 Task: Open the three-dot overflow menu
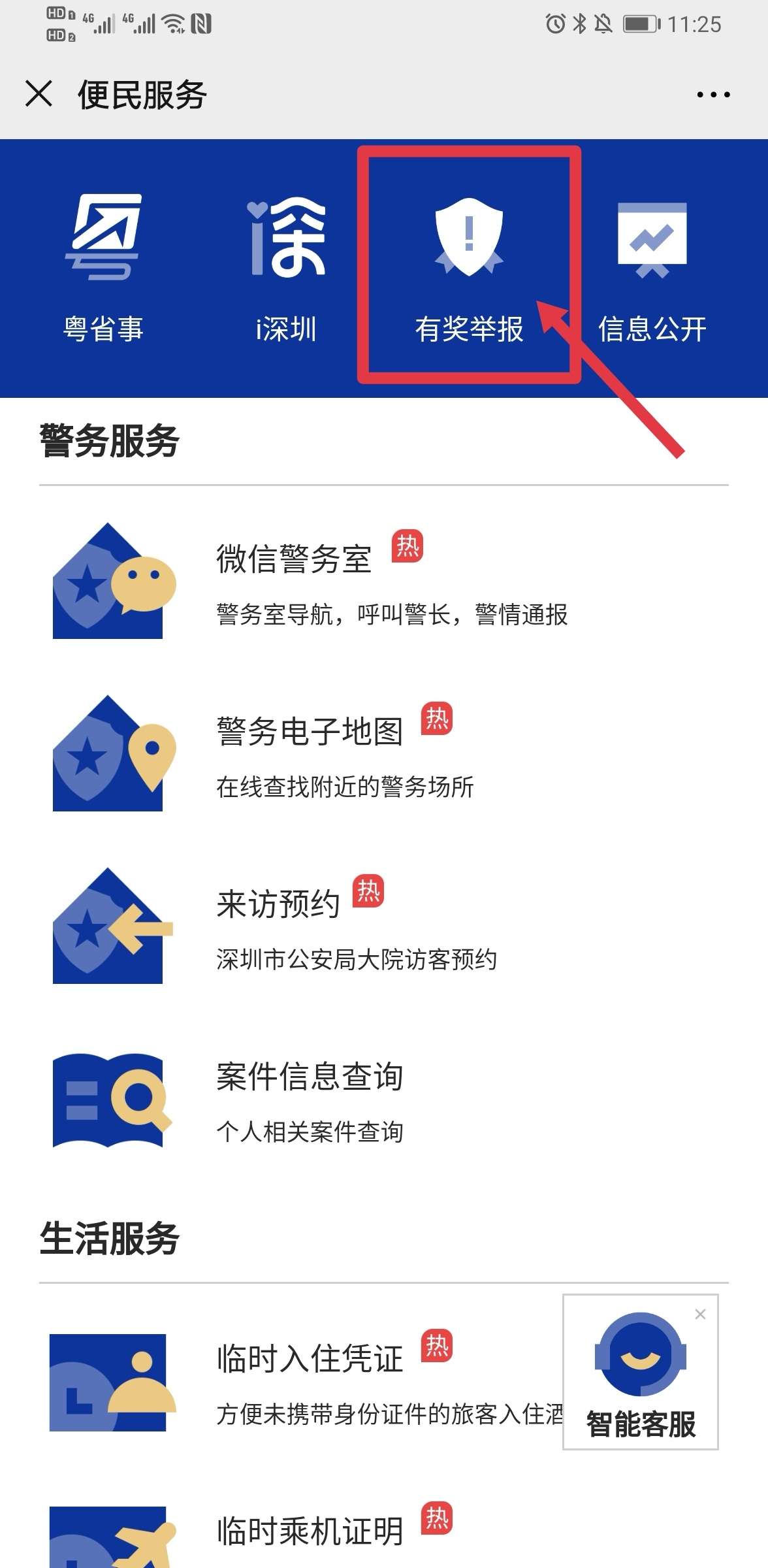click(x=713, y=95)
